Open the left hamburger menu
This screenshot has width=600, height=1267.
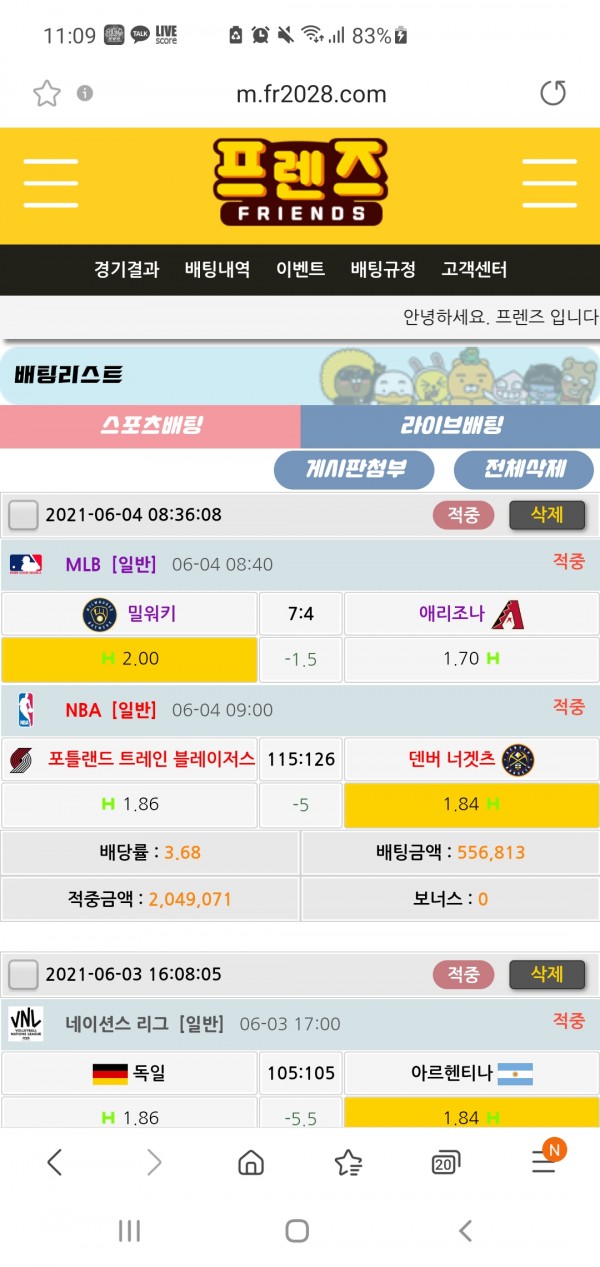click(x=51, y=183)
